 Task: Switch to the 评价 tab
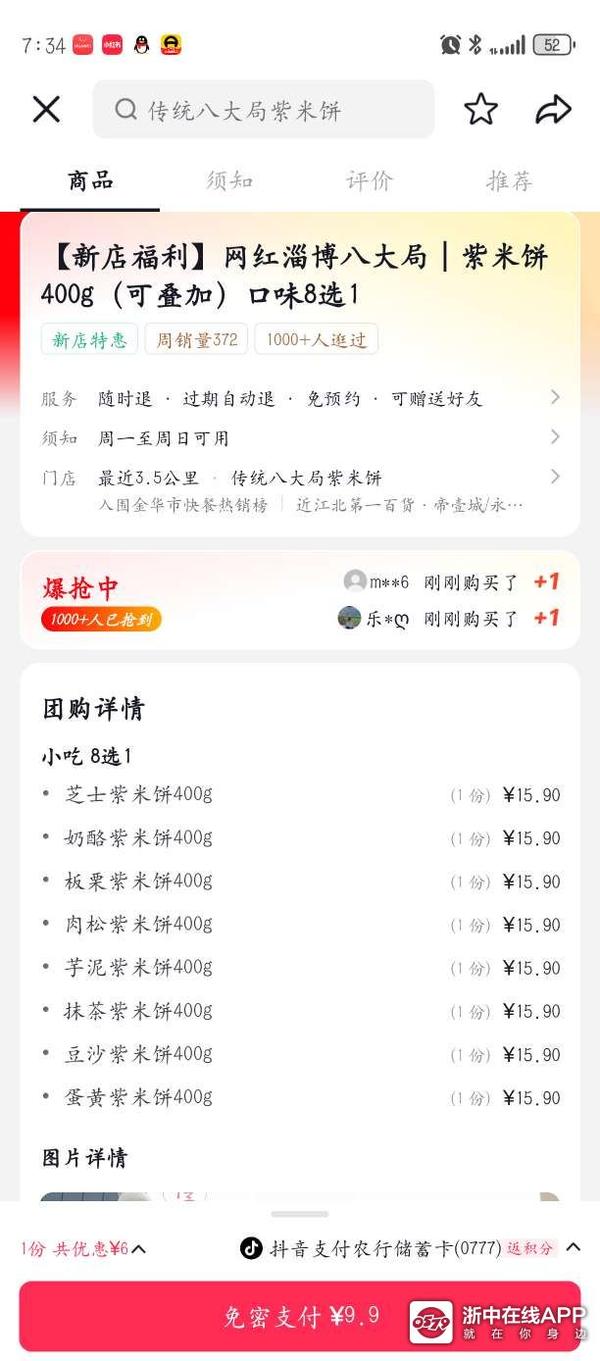369,181
